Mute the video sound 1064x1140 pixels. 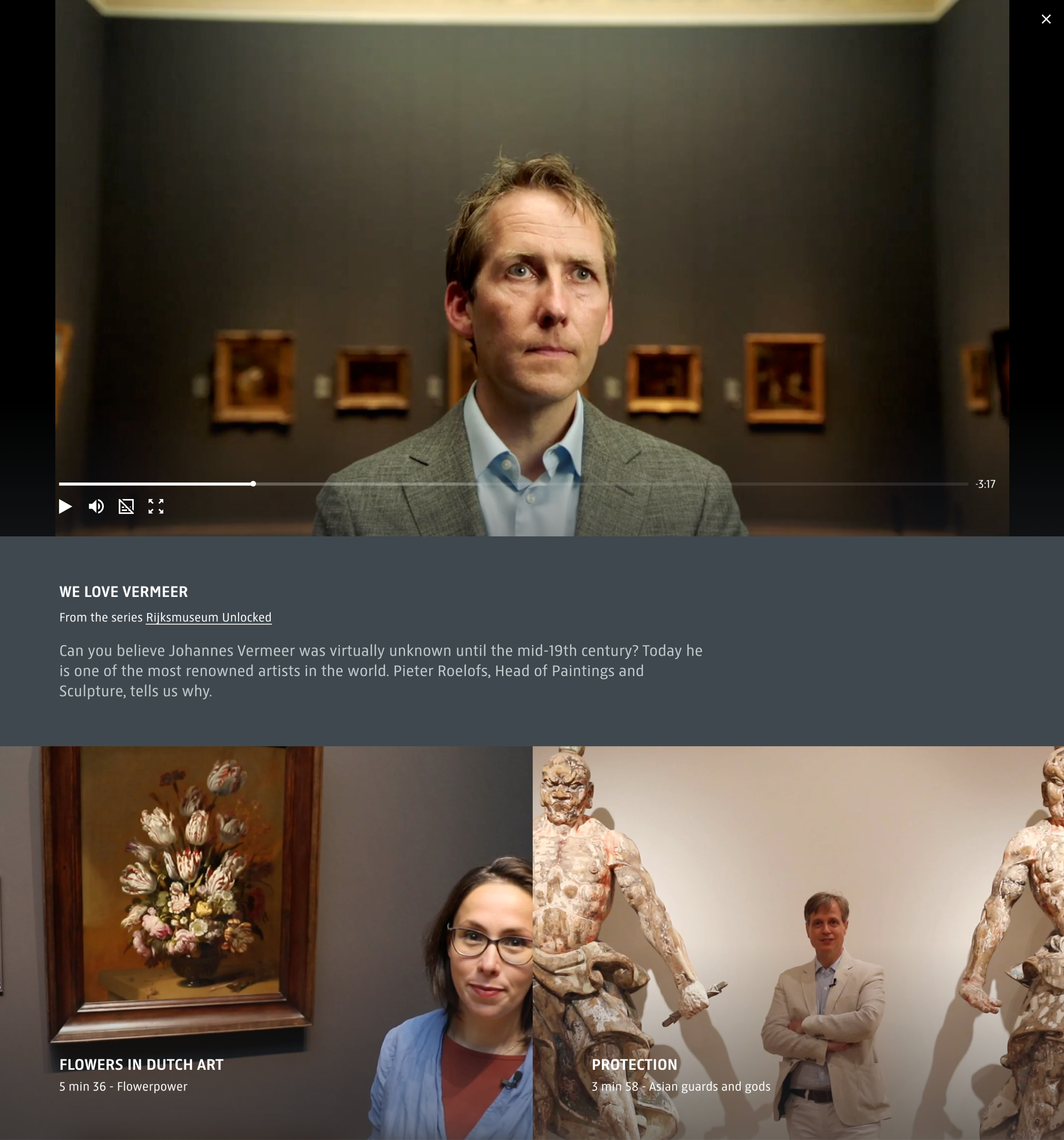96,506
